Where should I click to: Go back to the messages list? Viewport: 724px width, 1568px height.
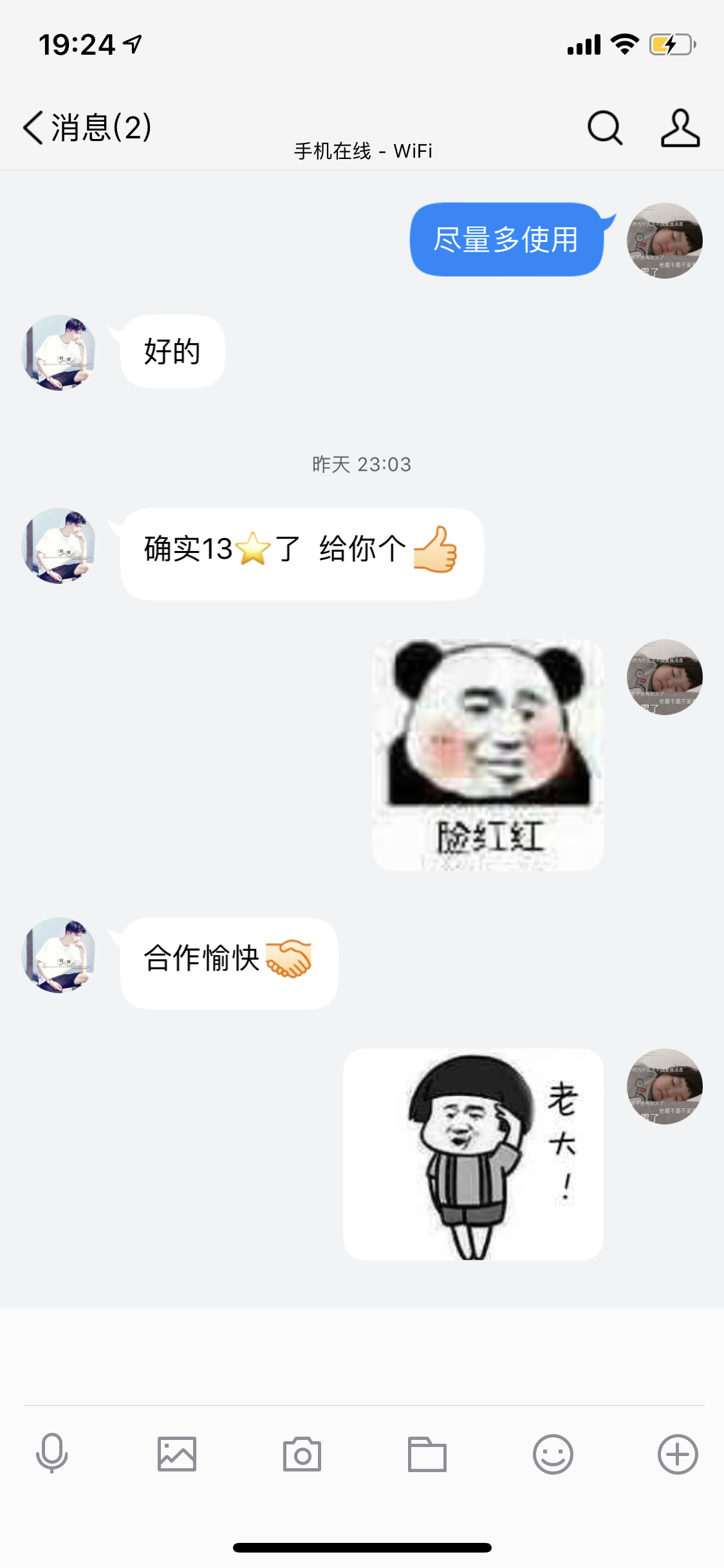pos(87,127)
